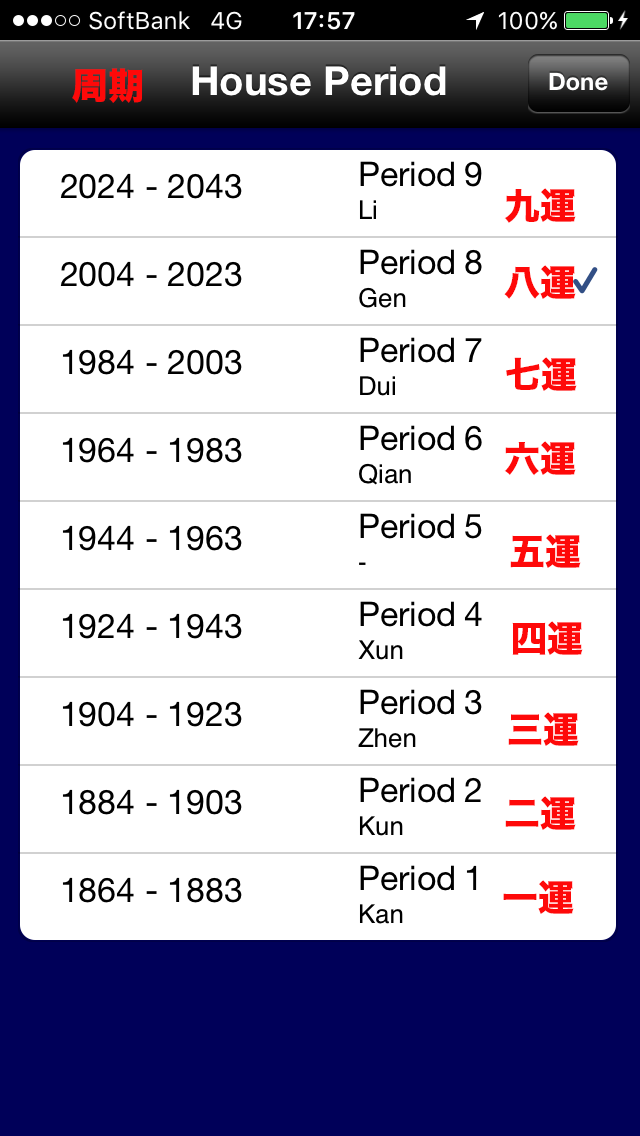Pick the Period 2 Kun row
This screenshot has width=640, height=1136.
click(317, 809)
